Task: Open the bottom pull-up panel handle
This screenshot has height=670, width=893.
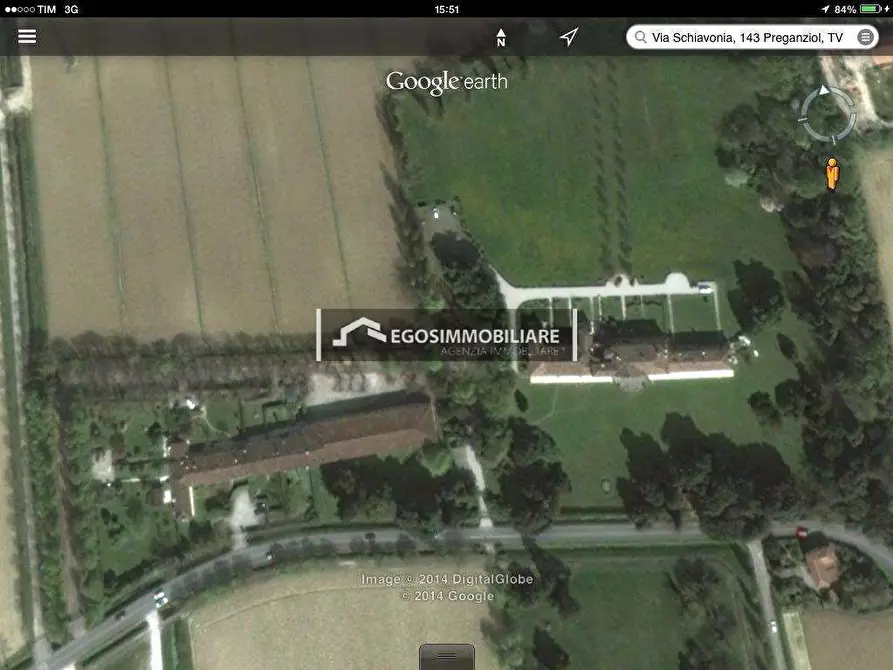Action: [446, 657]
